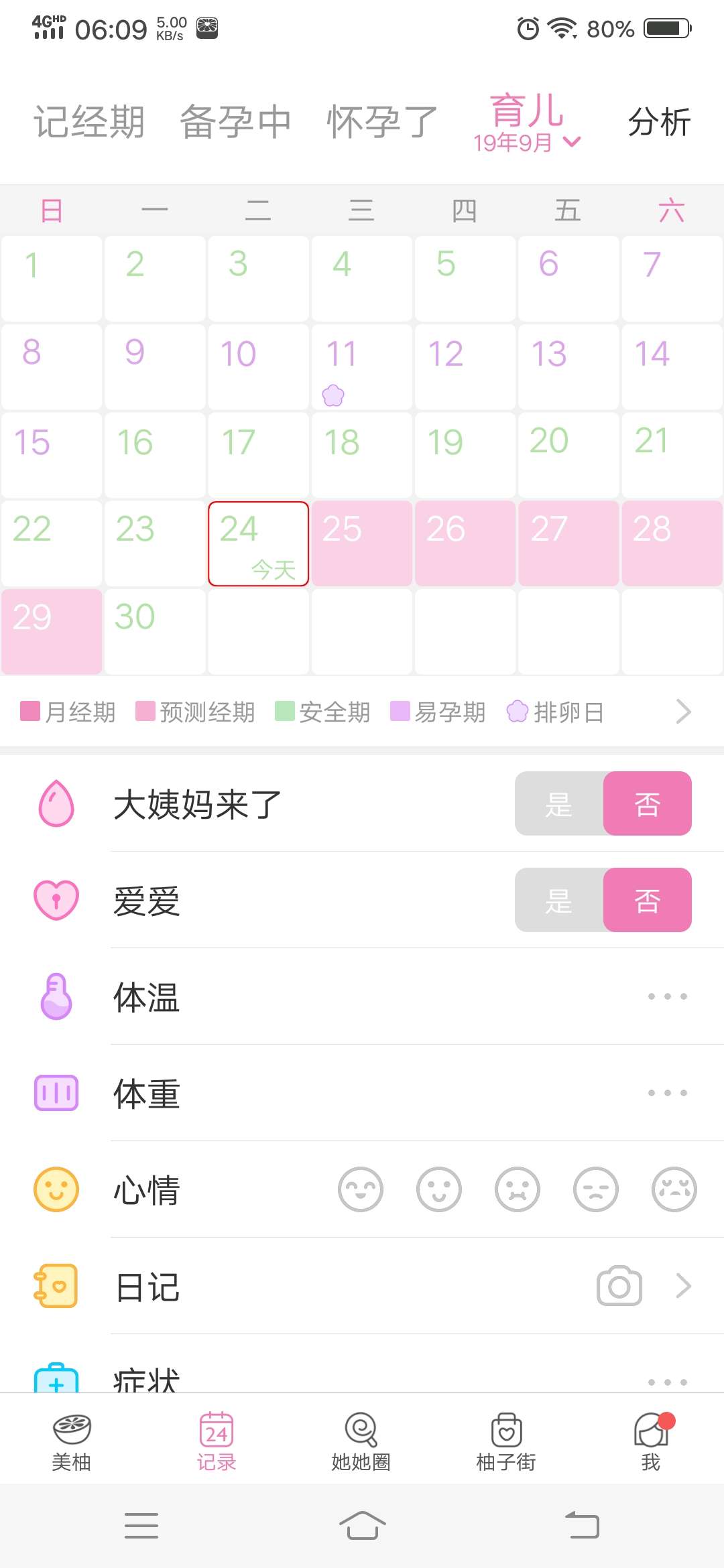Select the 怀孕了 mode tab
The height and width of the screenshot is (1568, 724).
tap(382, 122)
